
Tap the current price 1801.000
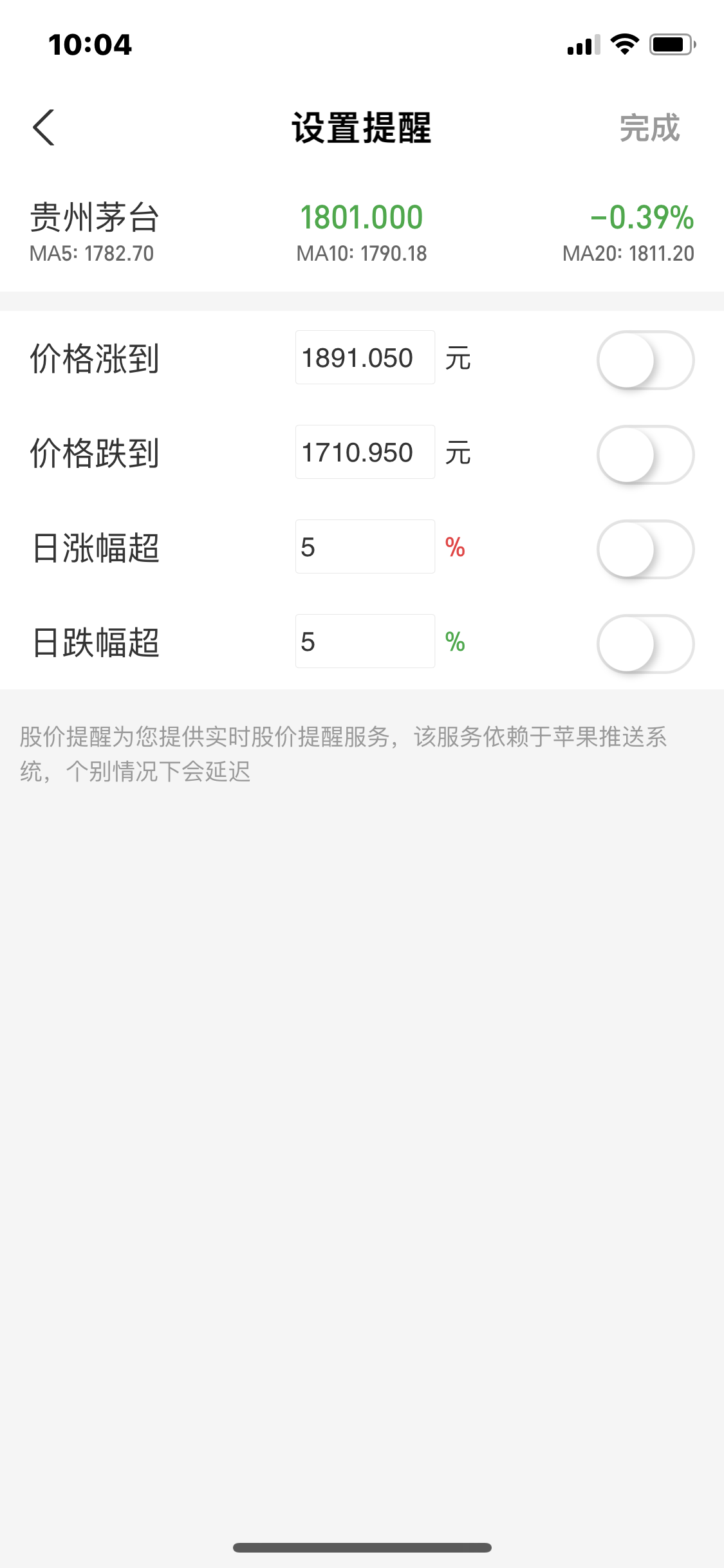[362, 217]
